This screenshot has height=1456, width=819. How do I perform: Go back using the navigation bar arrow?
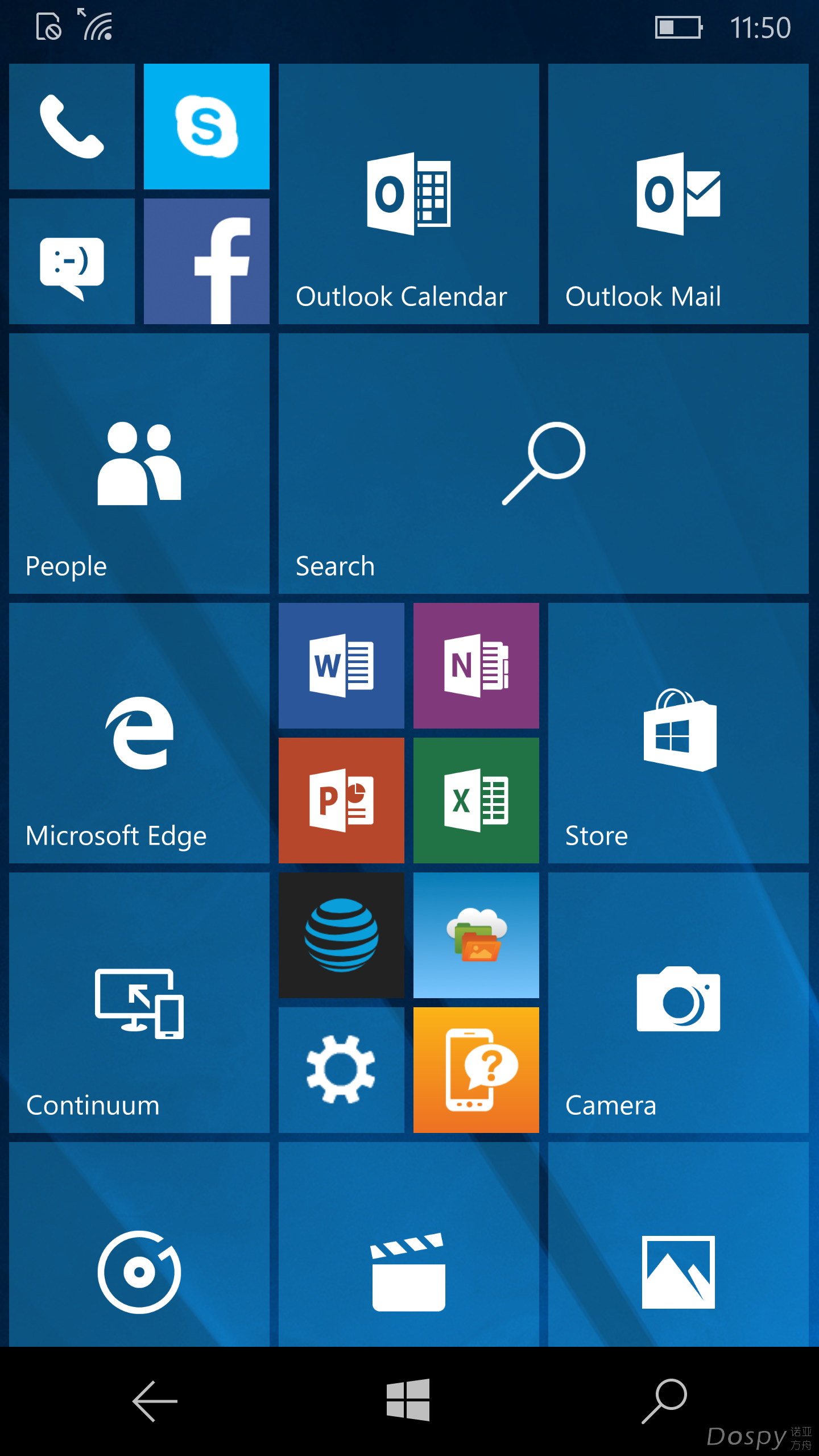(155, 1400)
